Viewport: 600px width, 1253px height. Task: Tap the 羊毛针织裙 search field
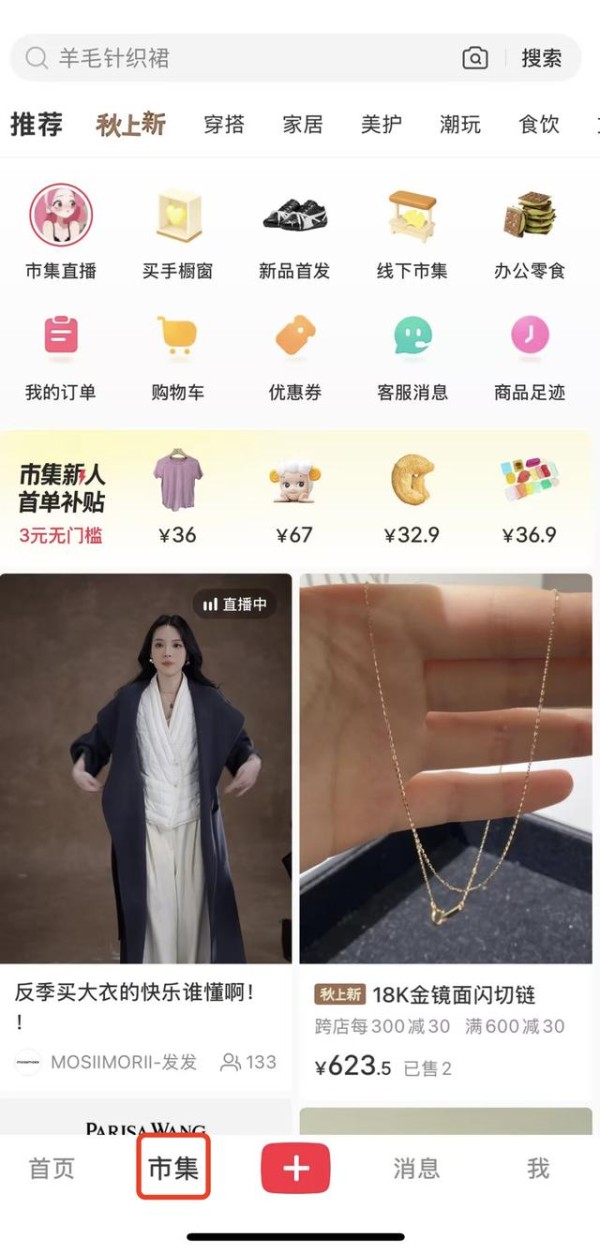click(x=240, y=58)
